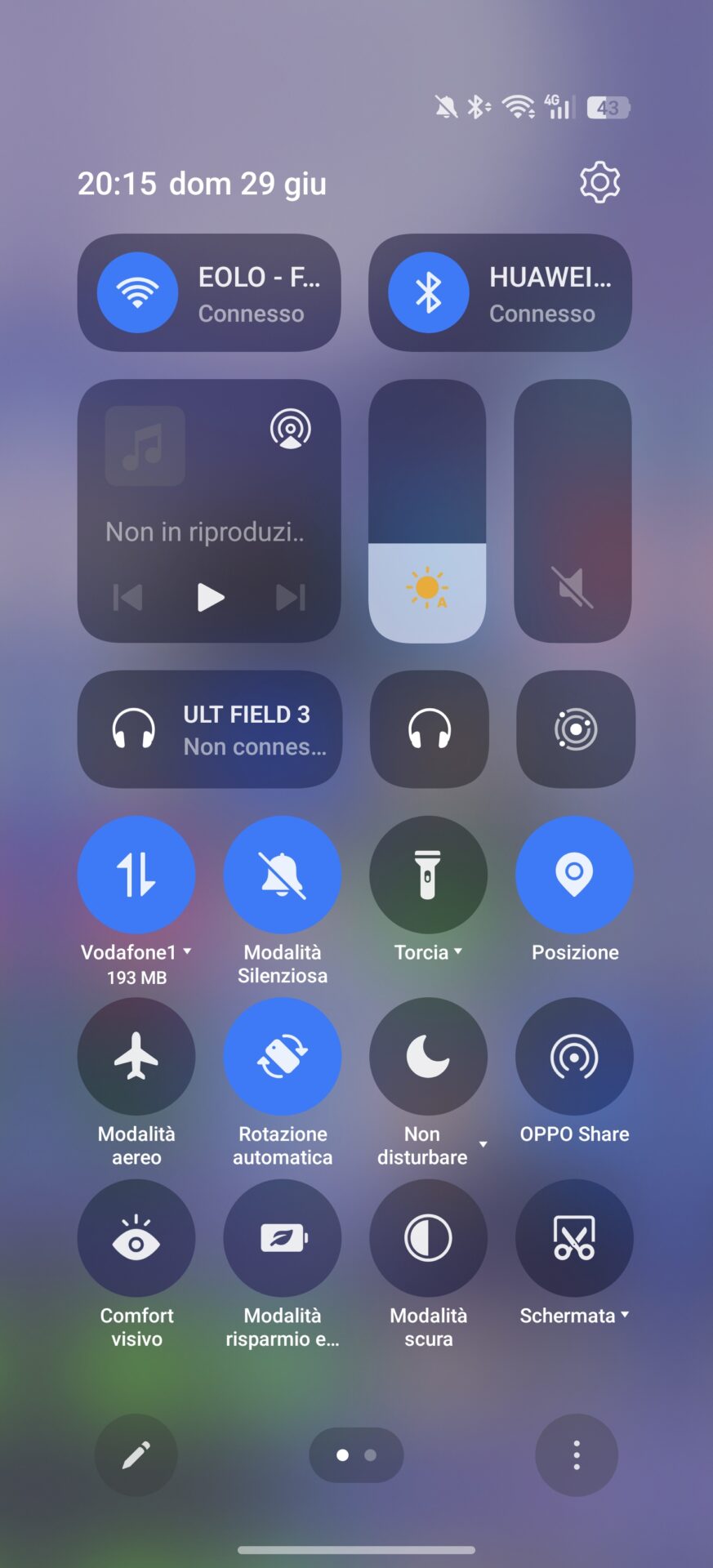This screenshot has width=713, height=1568.
Task: Turn off Vodafone1 mobile data
Action: tap(136, 875)
